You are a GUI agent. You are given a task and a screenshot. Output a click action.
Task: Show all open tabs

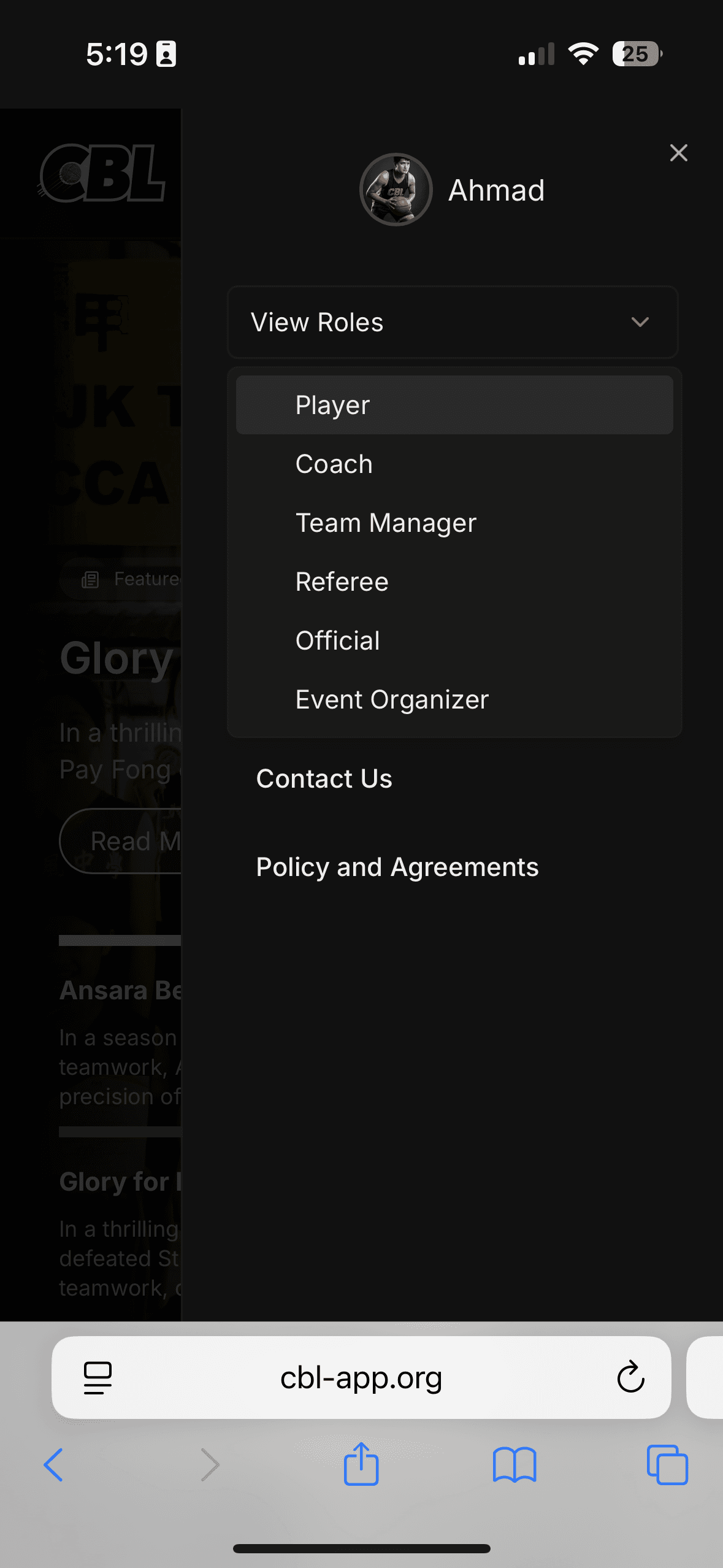click(667, 1465)
